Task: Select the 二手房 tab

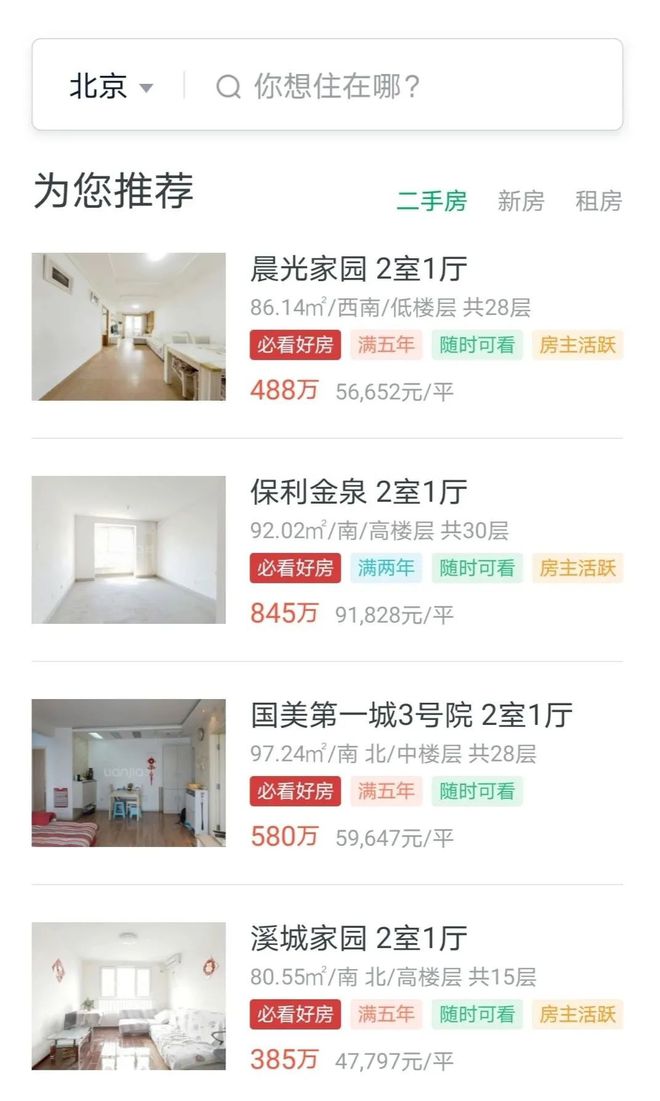Action: click(431, 201)
